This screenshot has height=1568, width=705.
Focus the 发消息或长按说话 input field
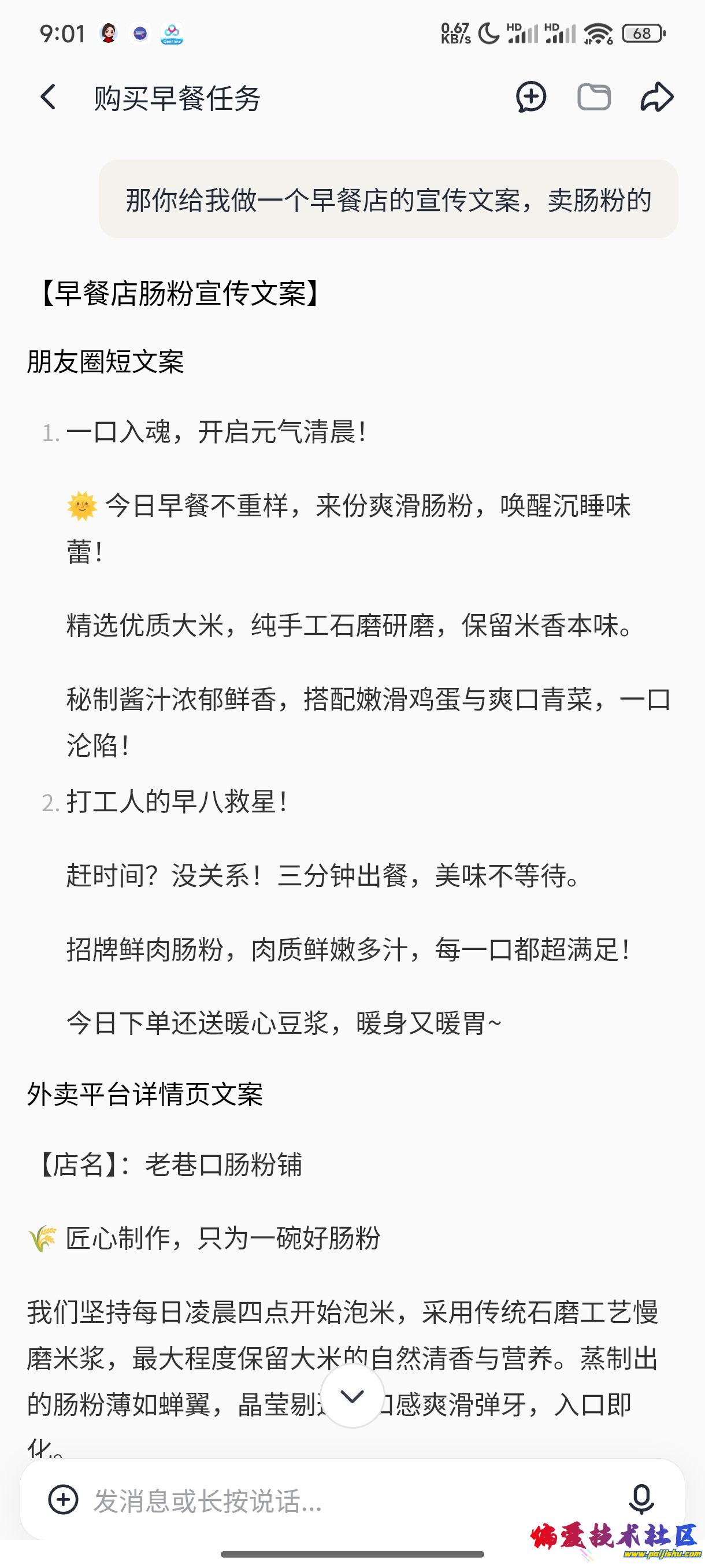(x=340, y=1500)
